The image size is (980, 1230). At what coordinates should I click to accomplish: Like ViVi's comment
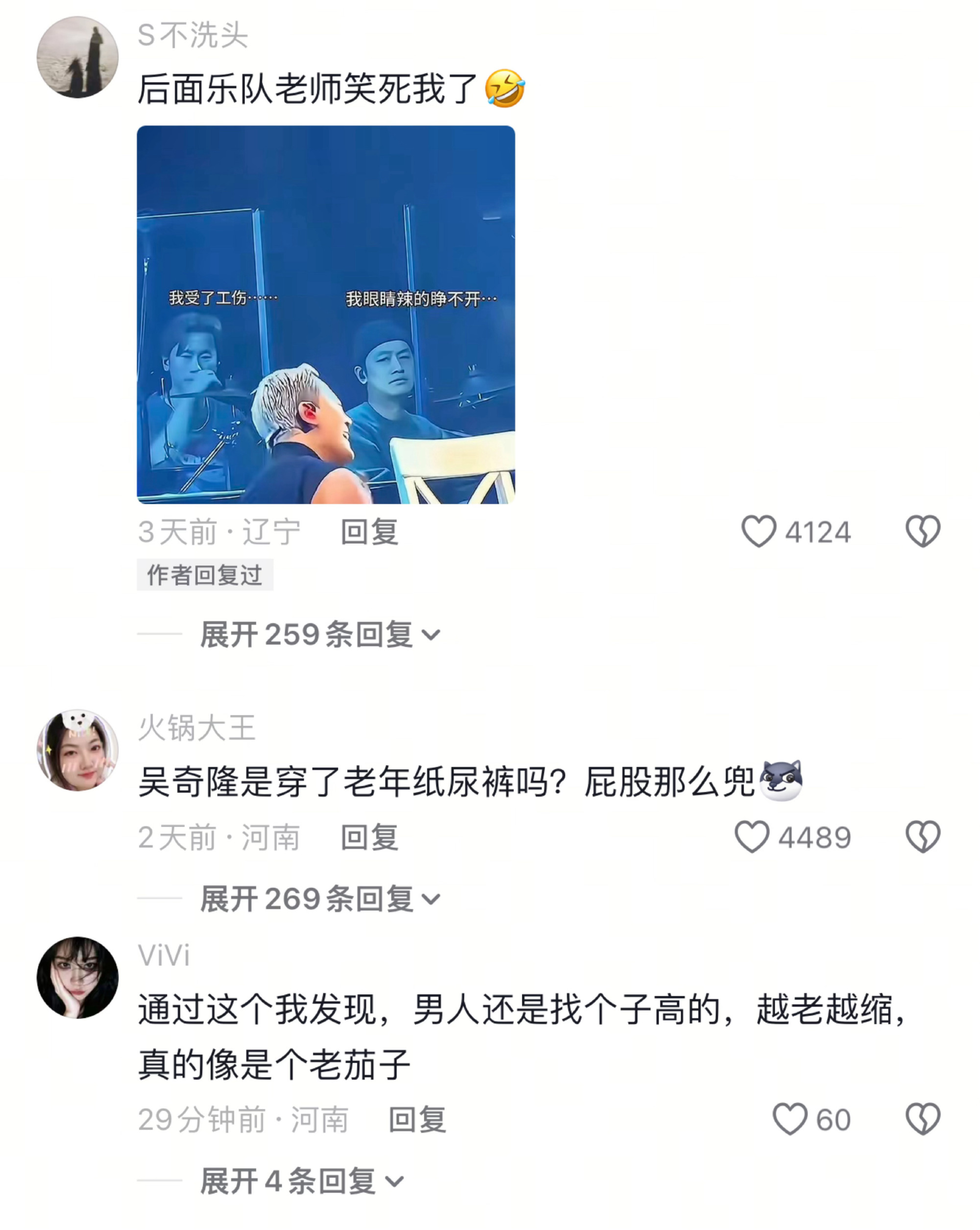tap(789, 1119)
